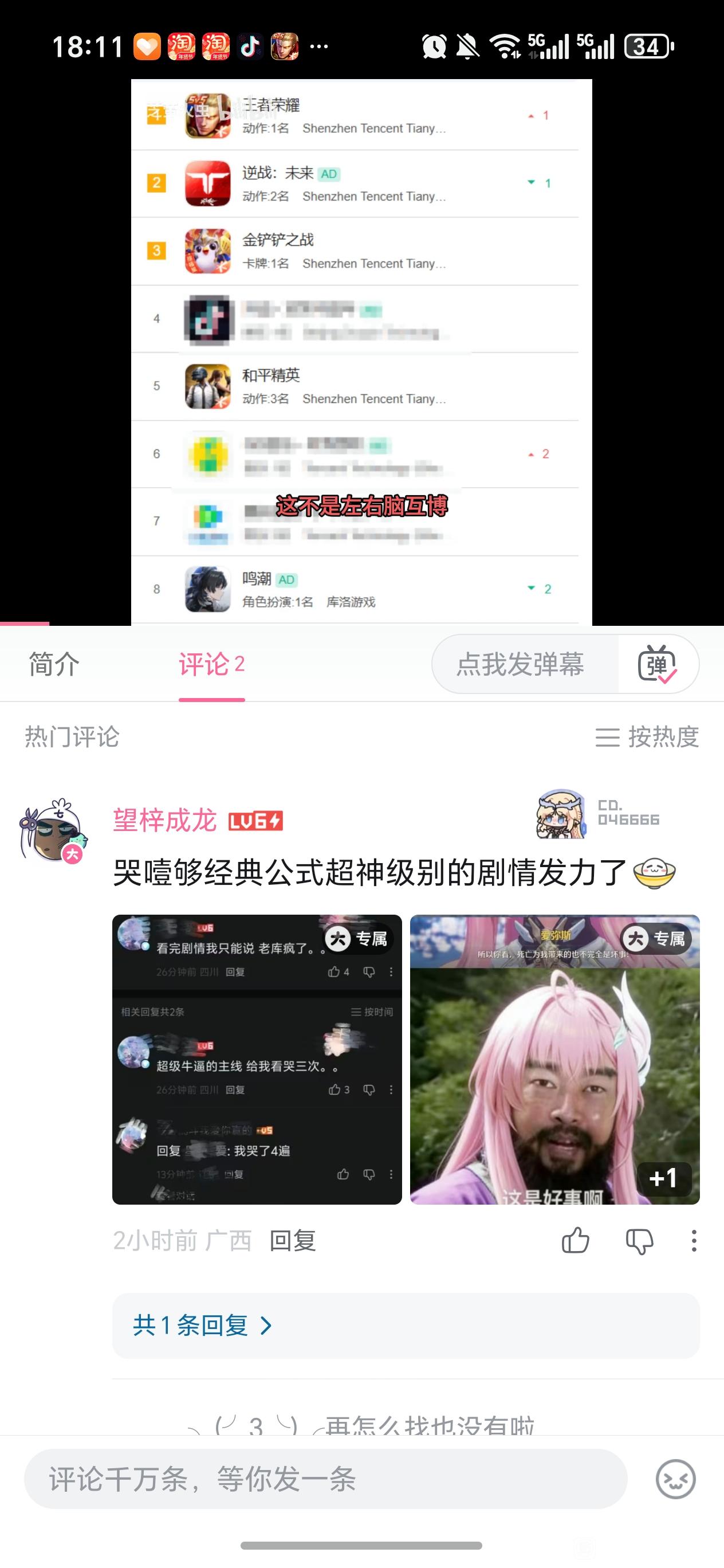
Task: Select the 评论 tab
Action: coord(211,664)
